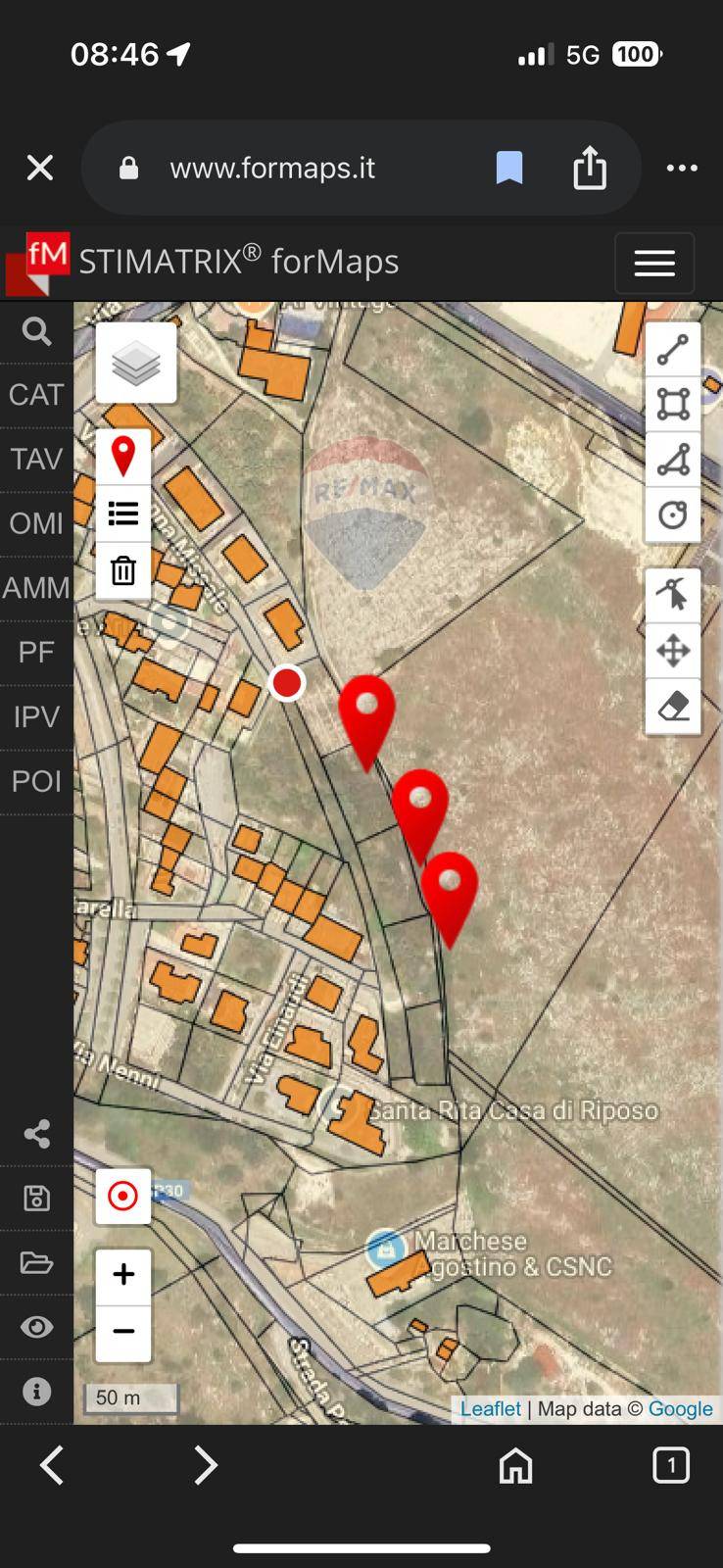This screenshot has width=723, height=1568.
Task: Zoom out on the map
Action: point(123,1331)
